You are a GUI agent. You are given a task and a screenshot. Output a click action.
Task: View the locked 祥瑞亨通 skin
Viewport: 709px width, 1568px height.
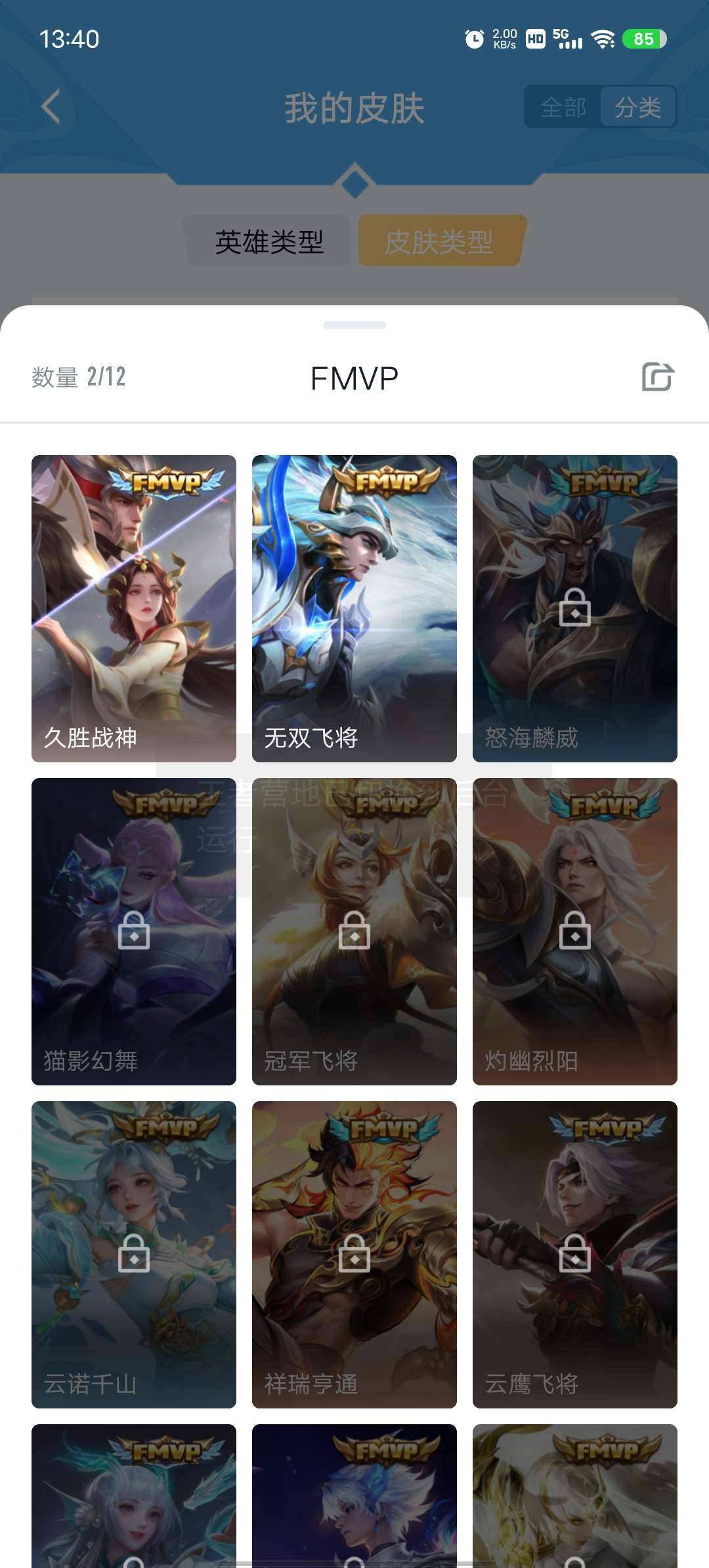tap(354, 1254)
